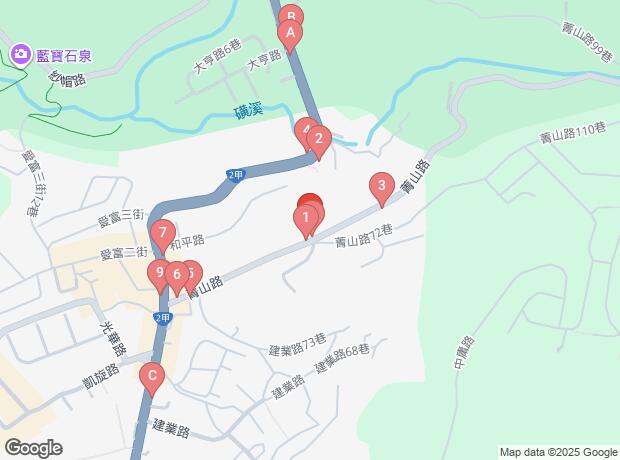Open the 藍寶石泉 photo spot pin
620x460 pixels.
(x=21, y=56)
